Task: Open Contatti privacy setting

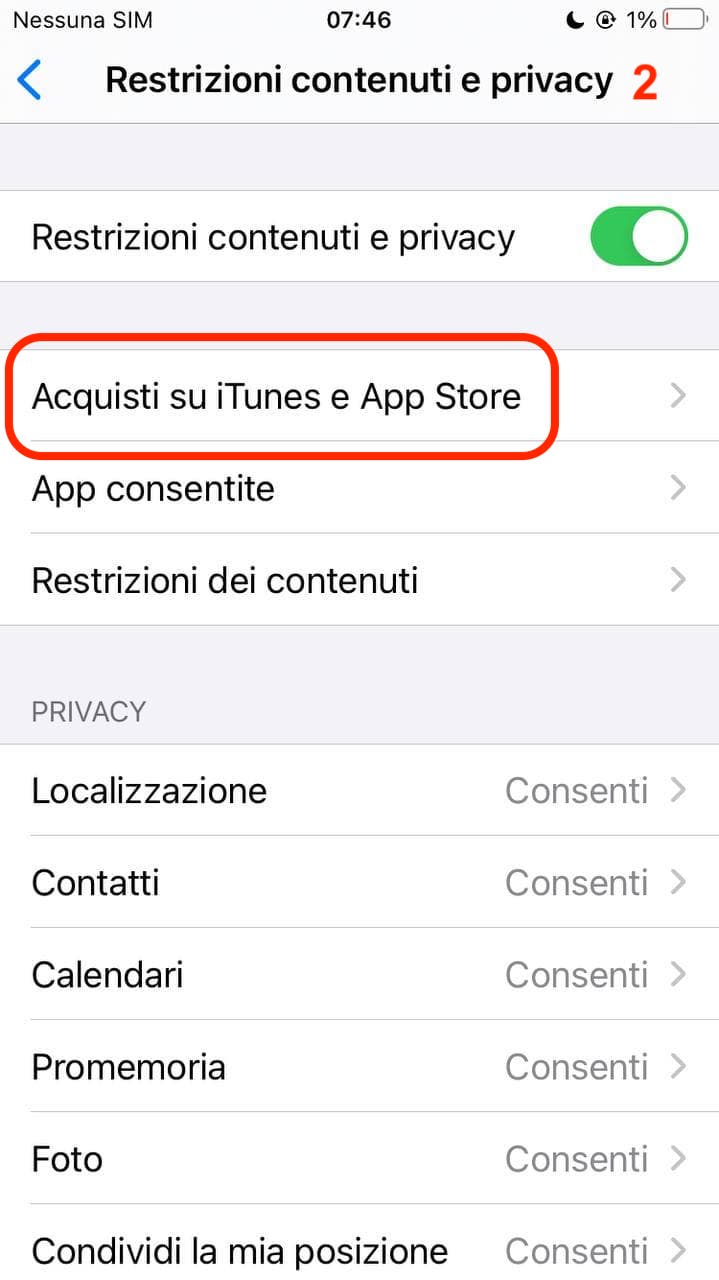Action: [359, 883]
